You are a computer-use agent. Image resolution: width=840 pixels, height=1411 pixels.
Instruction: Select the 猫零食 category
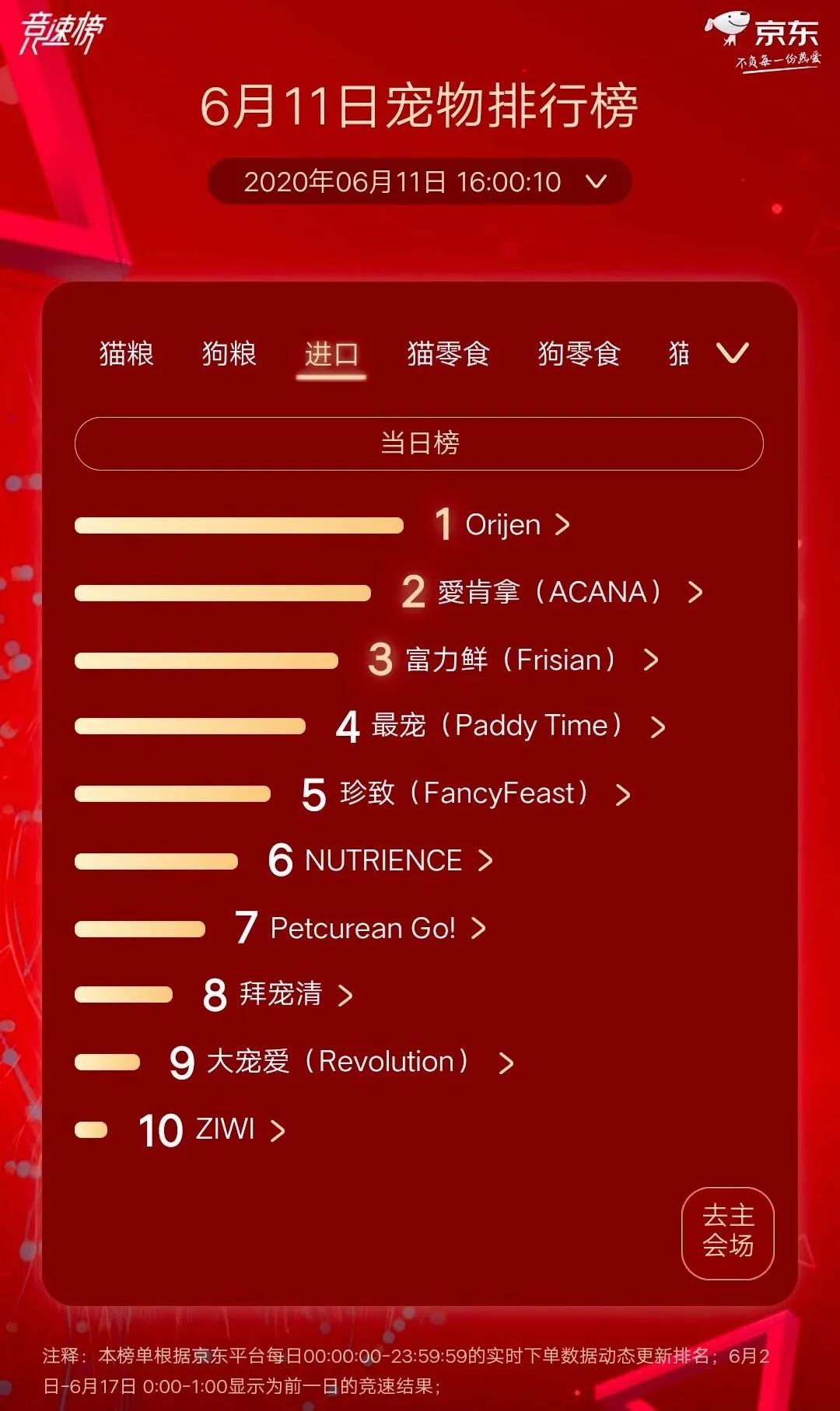[448, 355]
